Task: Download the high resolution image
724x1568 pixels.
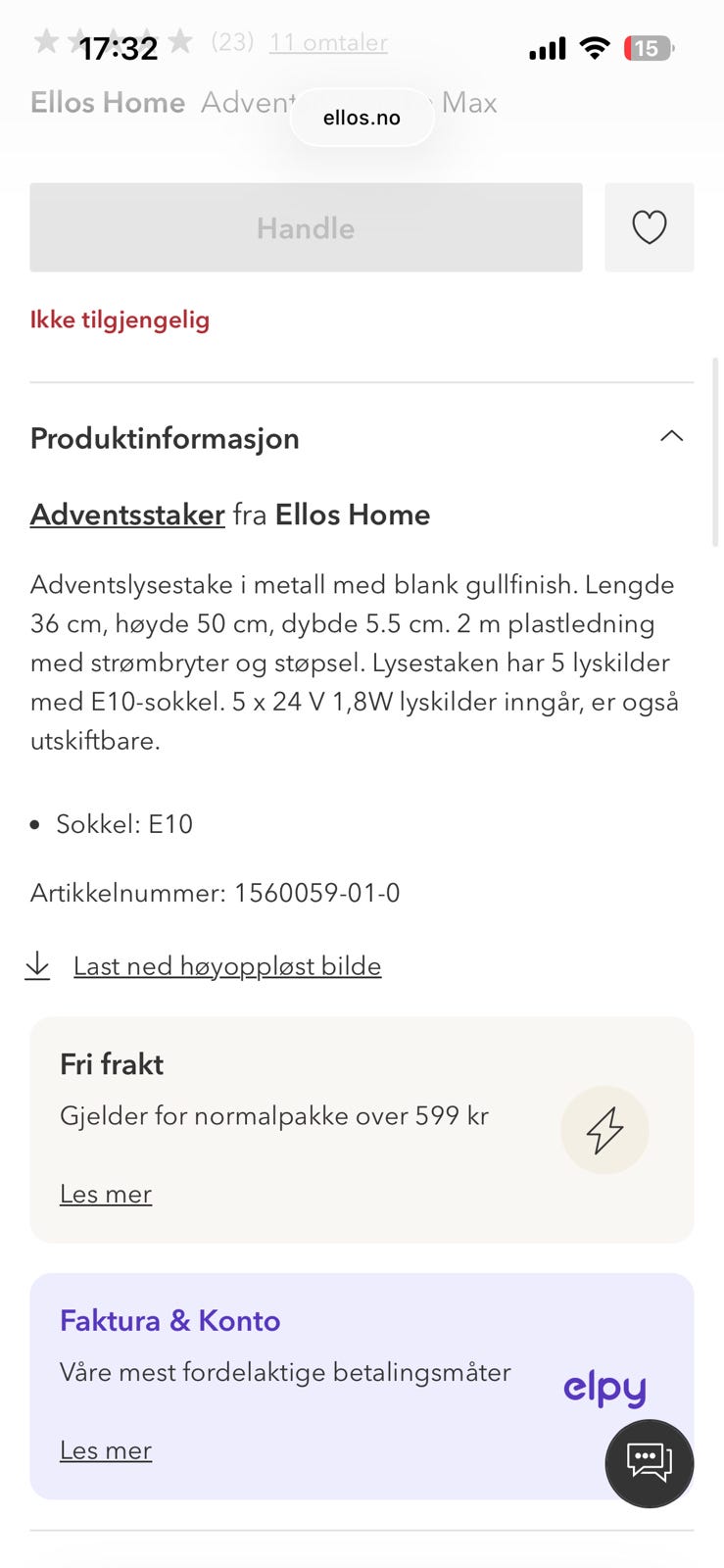Action: 227,965
